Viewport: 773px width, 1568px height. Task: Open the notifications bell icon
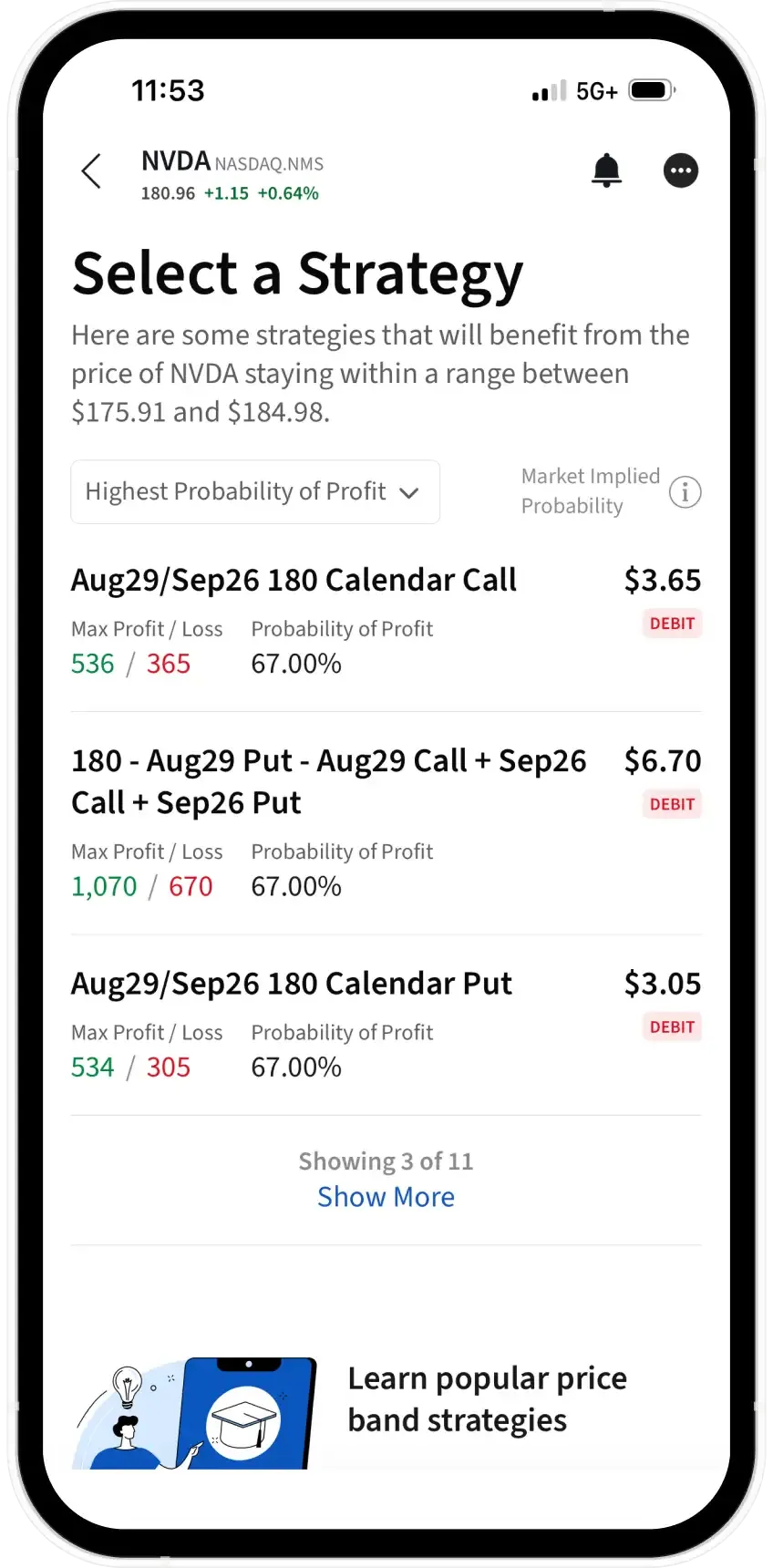pos(607,170)
